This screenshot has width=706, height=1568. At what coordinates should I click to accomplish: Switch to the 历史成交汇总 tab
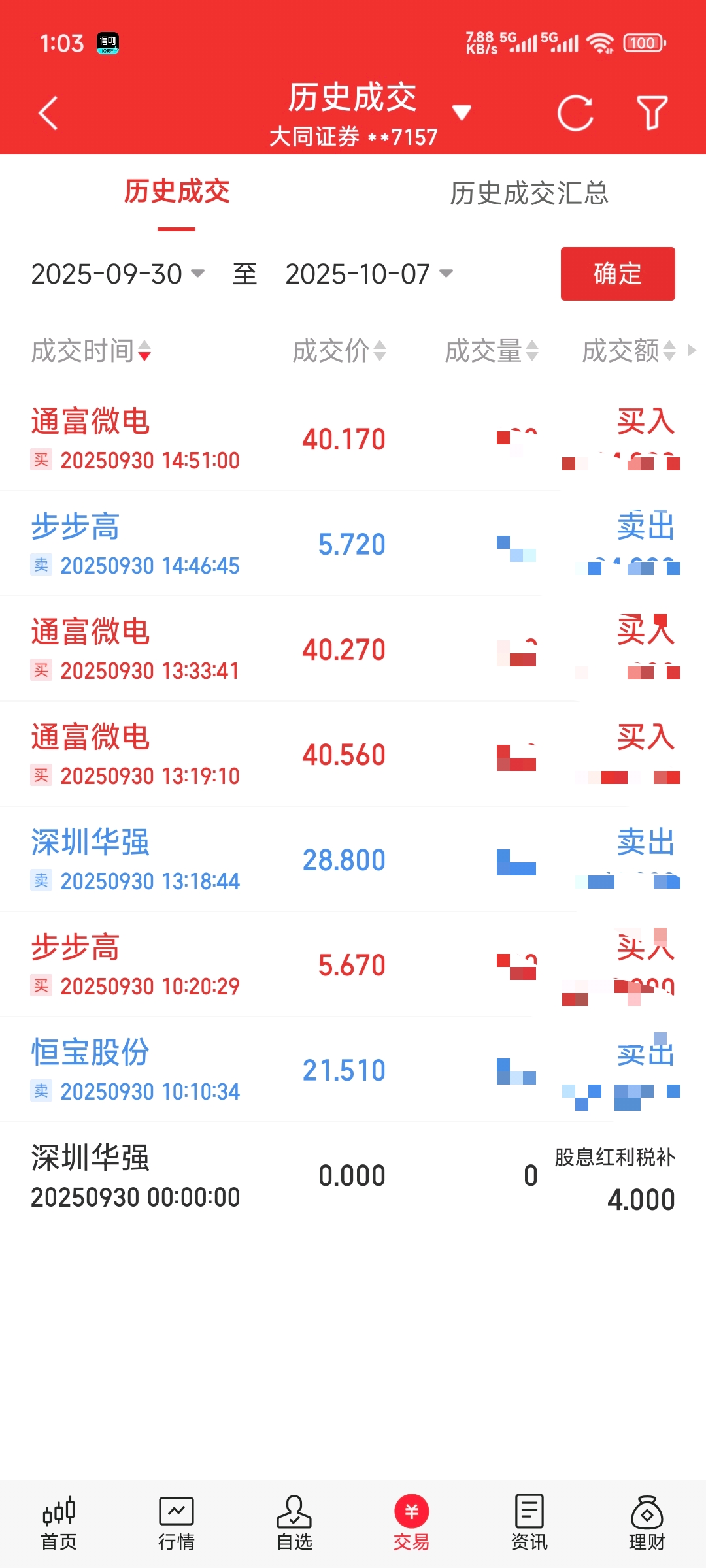(x=529, y=193)
